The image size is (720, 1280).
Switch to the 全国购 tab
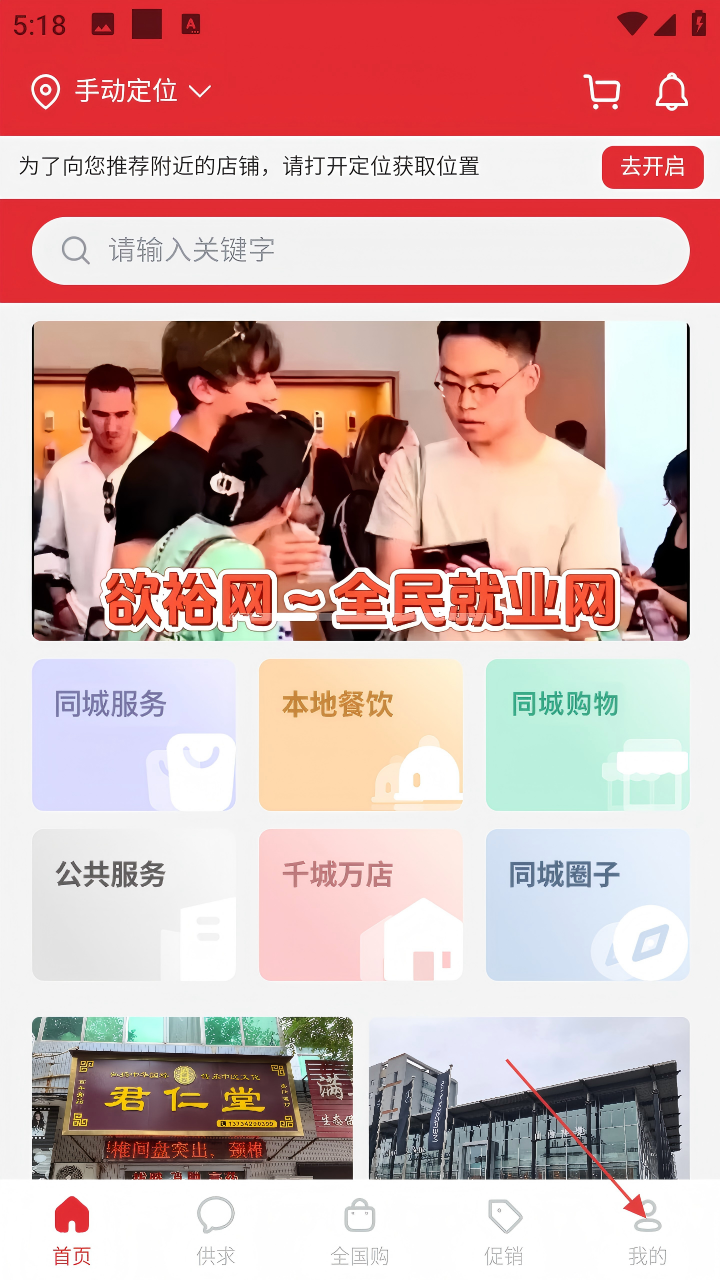coord(360,1231)
